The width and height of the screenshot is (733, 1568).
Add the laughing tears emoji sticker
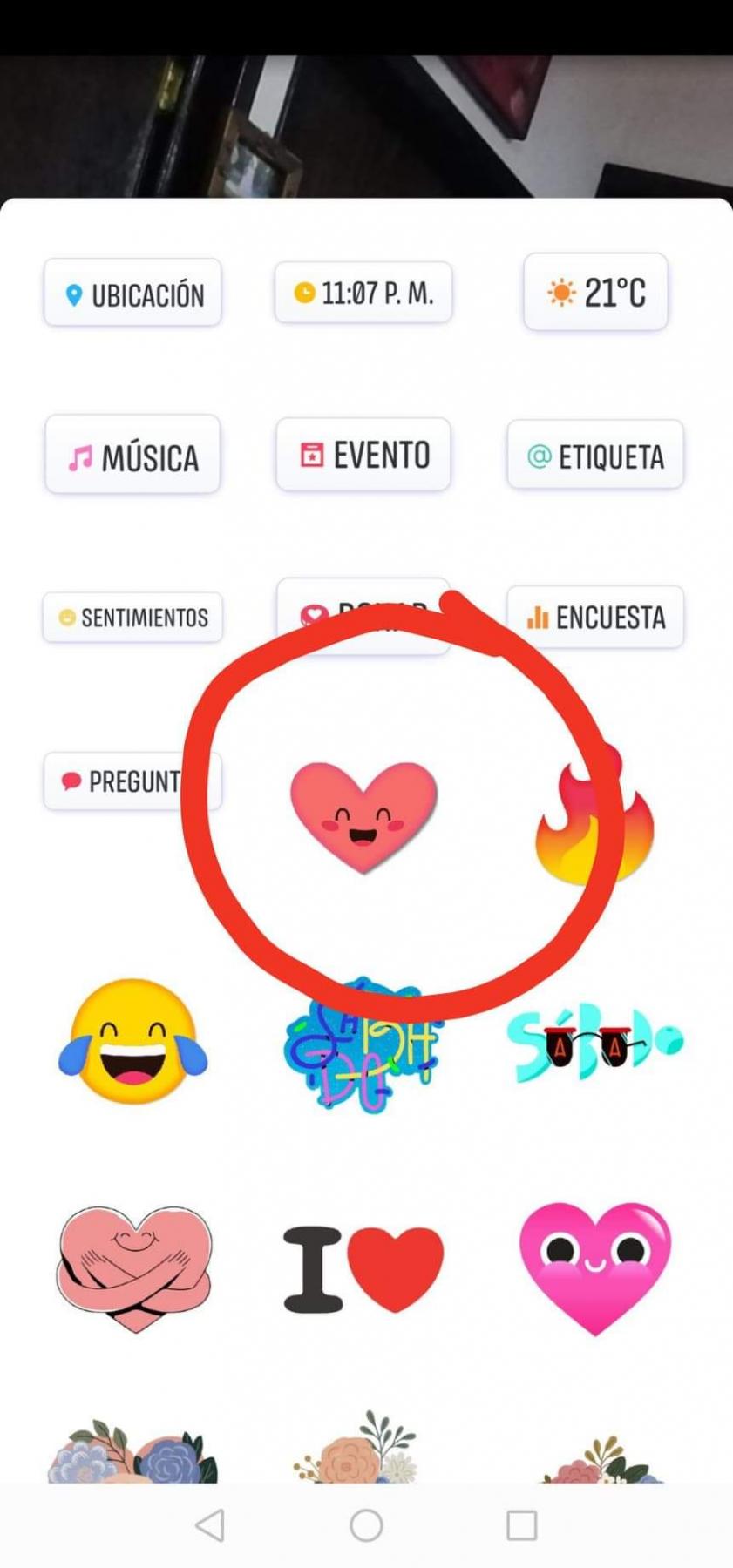coord(132,1042)
